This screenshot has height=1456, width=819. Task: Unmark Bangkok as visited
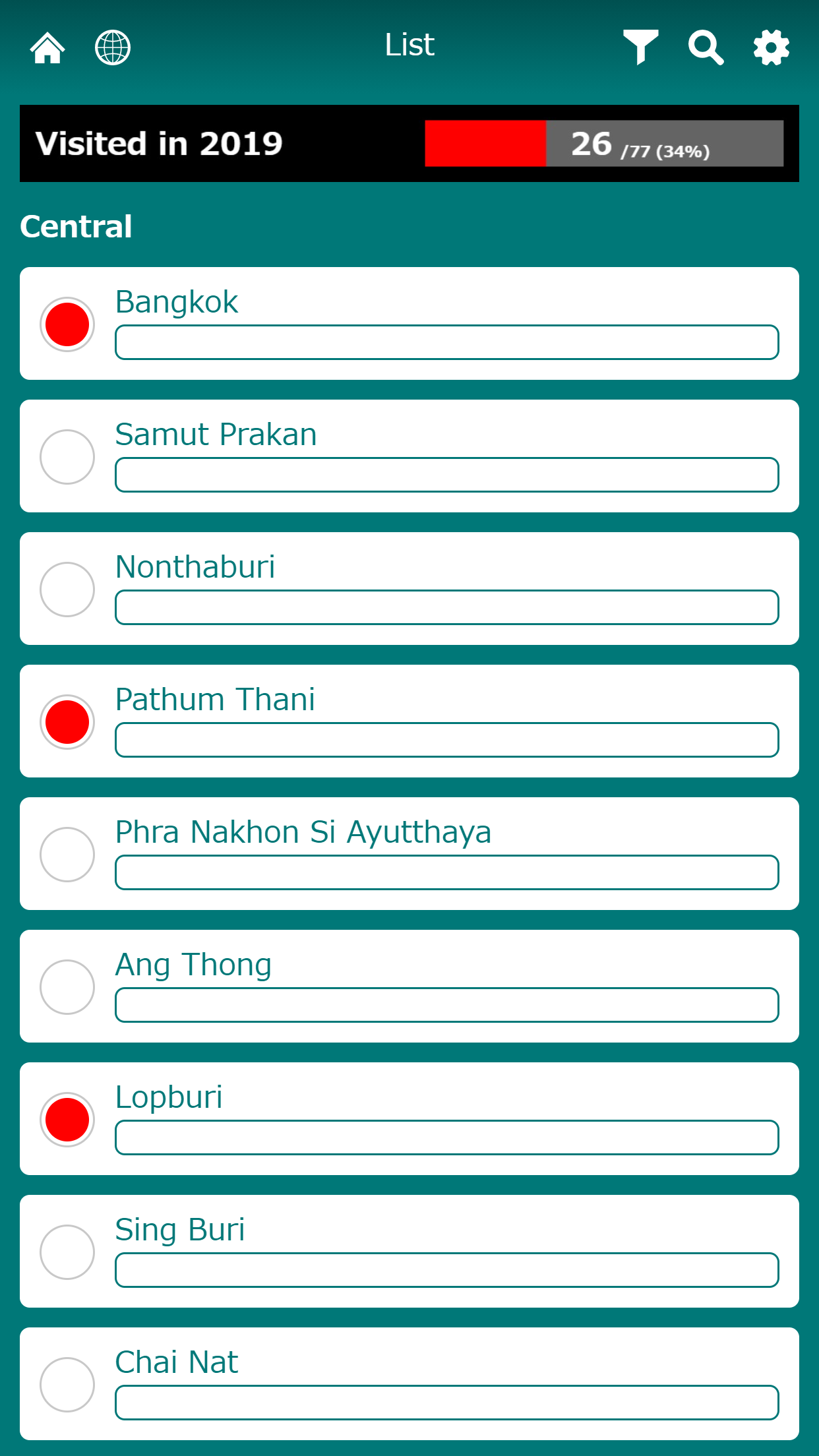click(67, 324)
